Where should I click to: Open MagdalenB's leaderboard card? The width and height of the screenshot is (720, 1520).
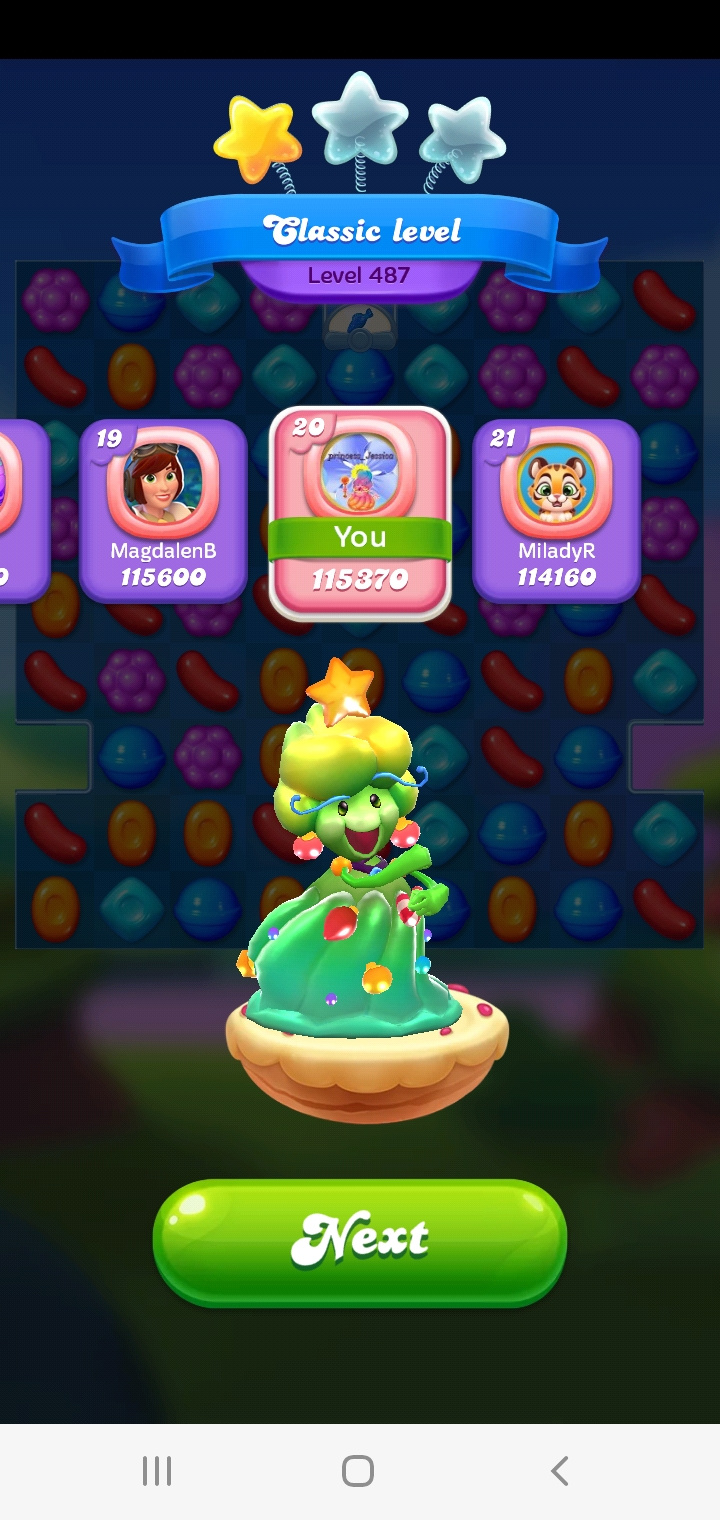click(163, 510)
